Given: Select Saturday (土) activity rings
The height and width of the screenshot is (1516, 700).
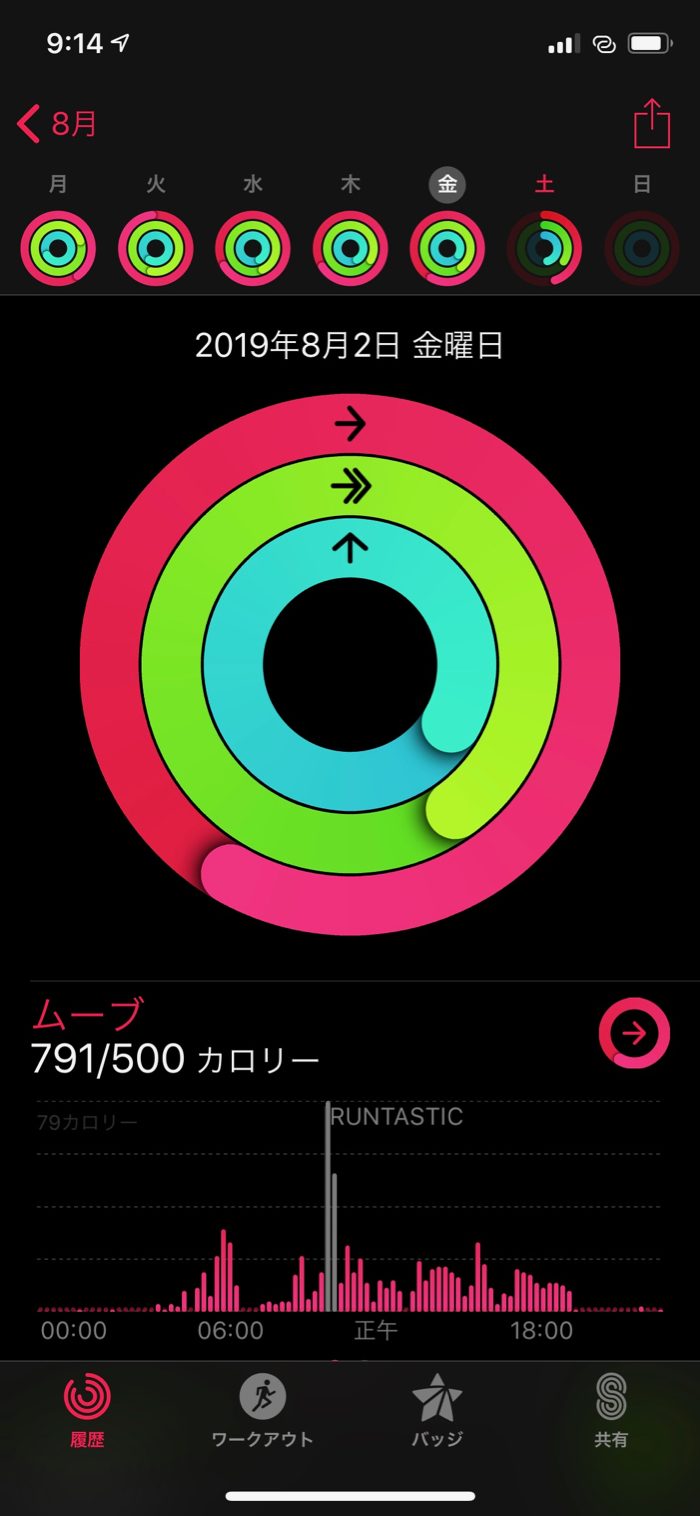Looking at the screenshot, I should (545, 248).
